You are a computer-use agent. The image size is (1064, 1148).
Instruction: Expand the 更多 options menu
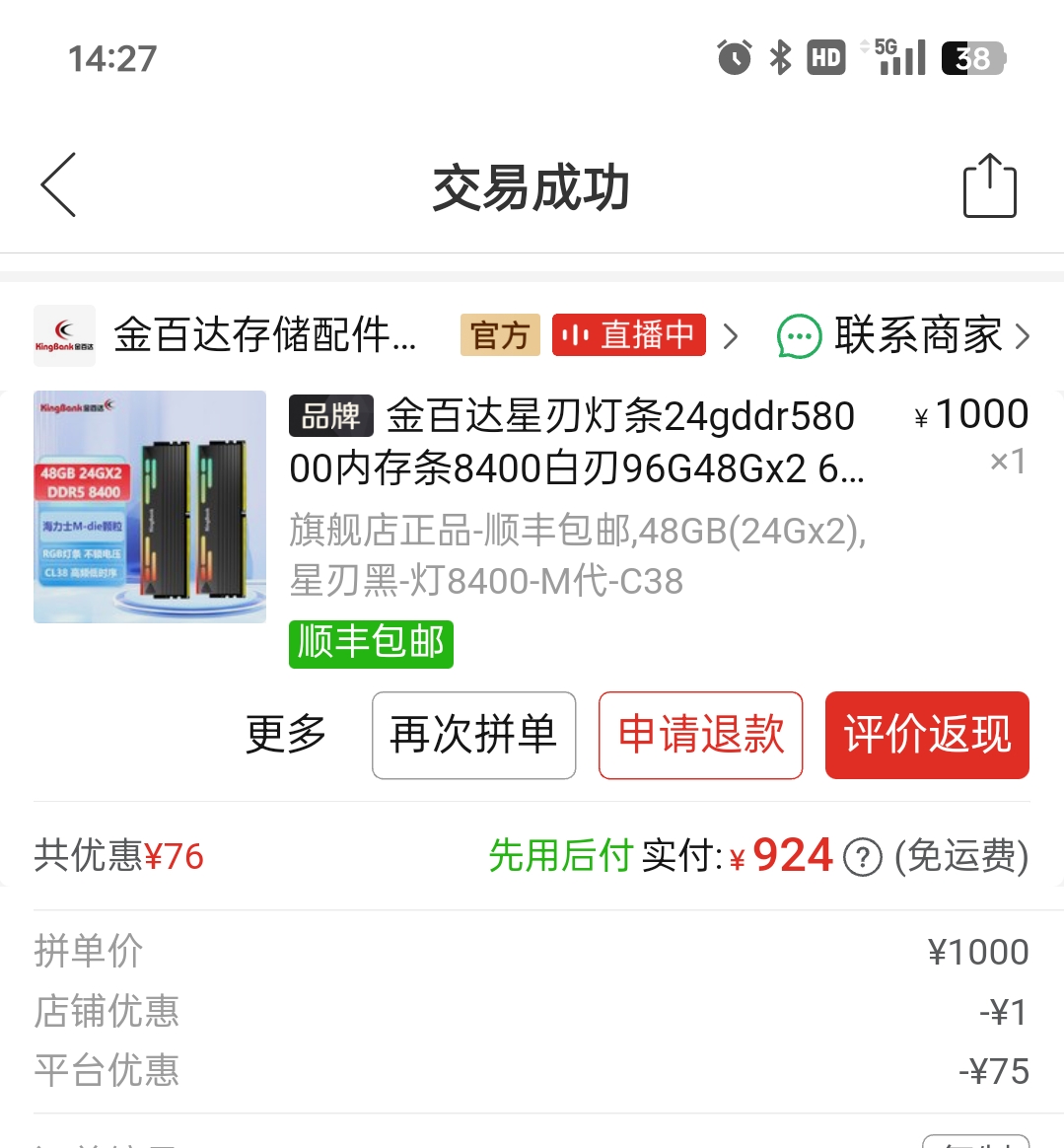(x=285, y=734)
